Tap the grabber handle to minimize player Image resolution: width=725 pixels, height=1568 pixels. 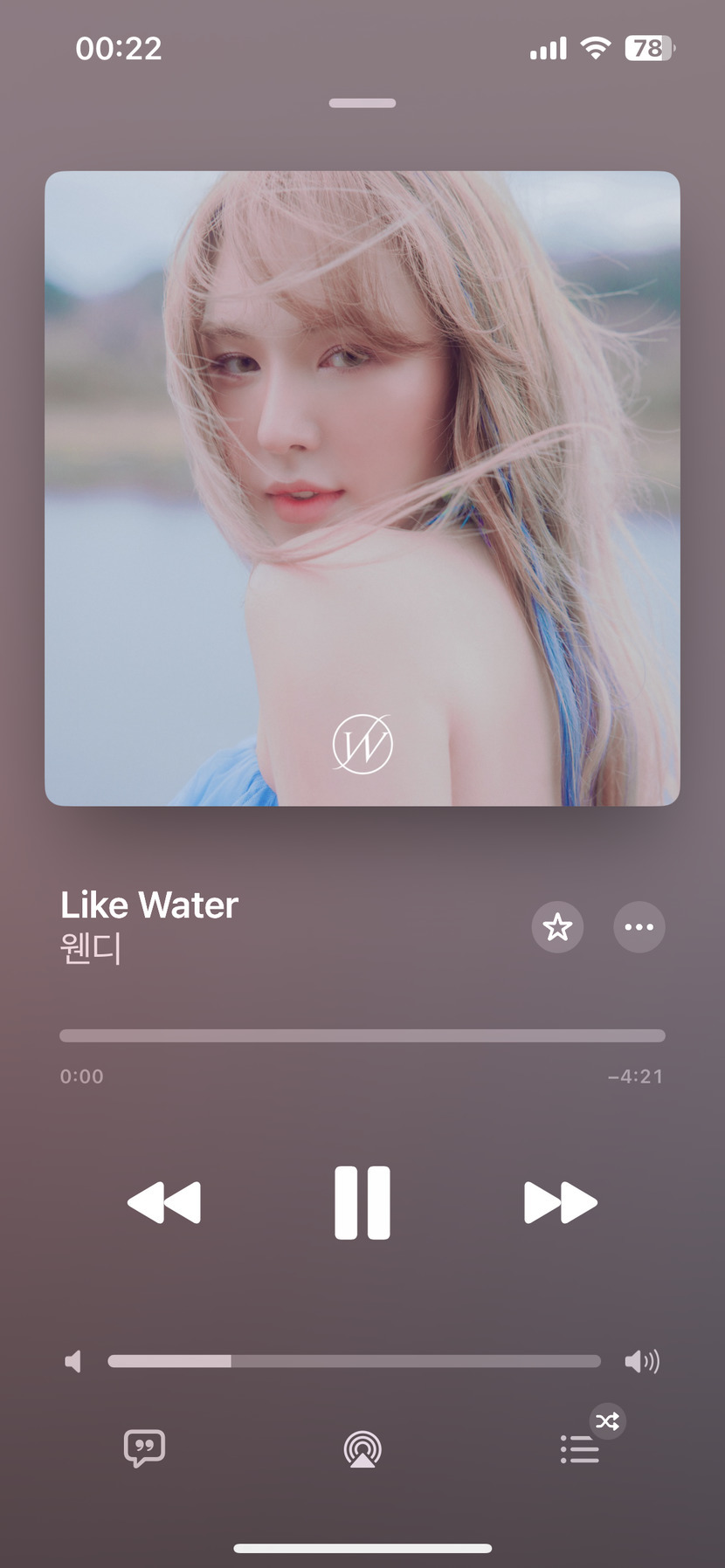click(362, 103)
